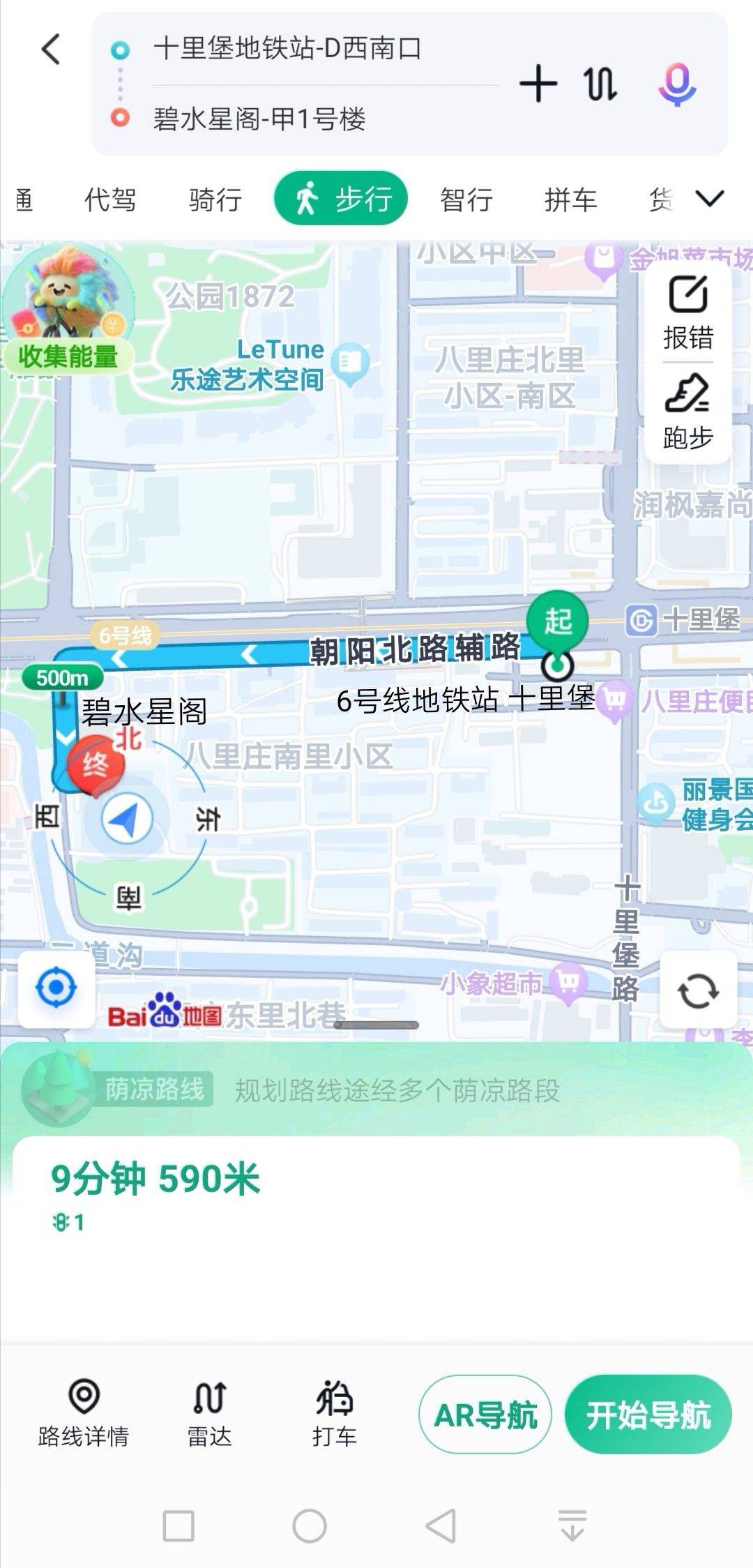Refresh the walking route
The width and height of the screenshot is (753, 1568).
[x=698, y=990]
